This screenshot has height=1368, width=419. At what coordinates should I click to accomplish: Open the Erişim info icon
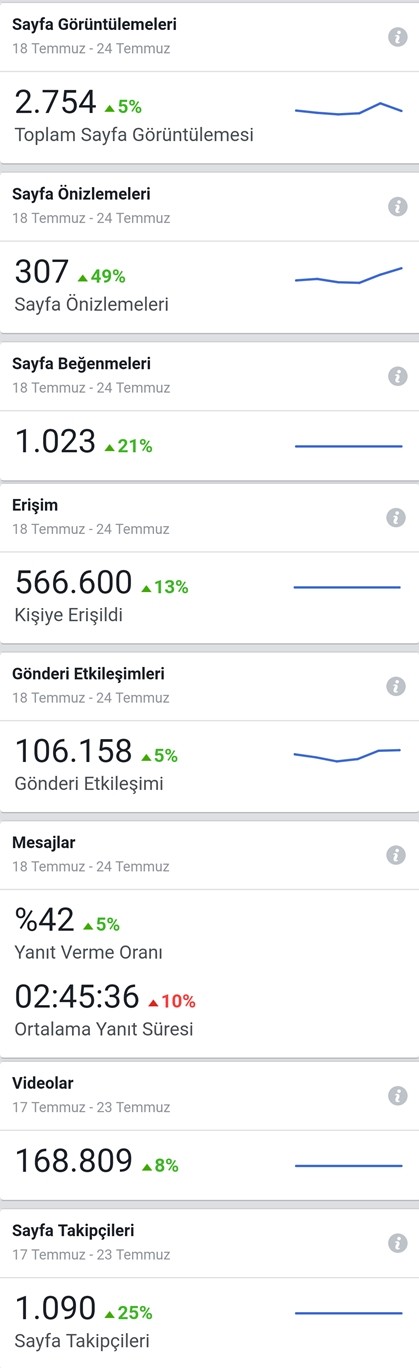click(x=397, y=517)
